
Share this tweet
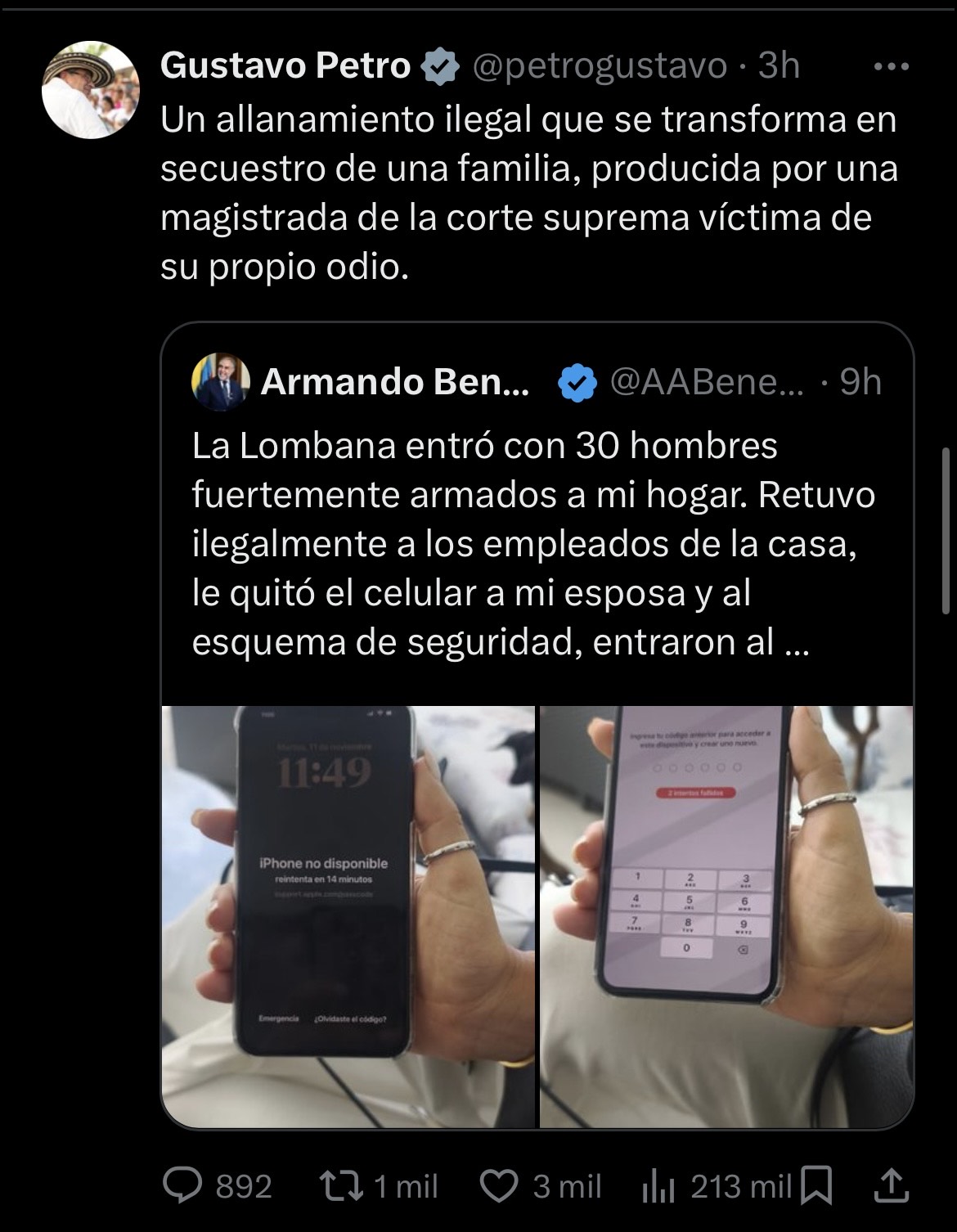(891, 1185)
